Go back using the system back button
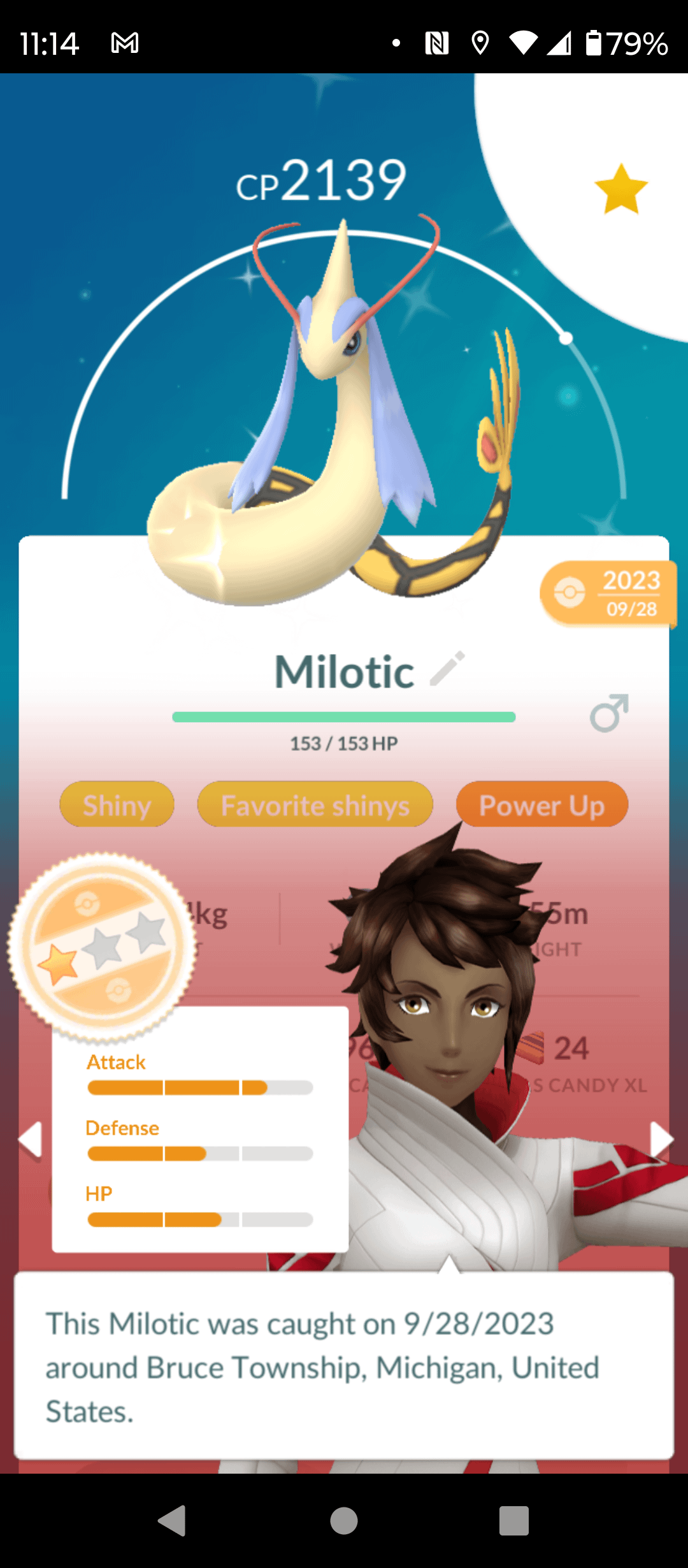The width and height of the screenshot is (688, 1568). [x=172, y=1521]
